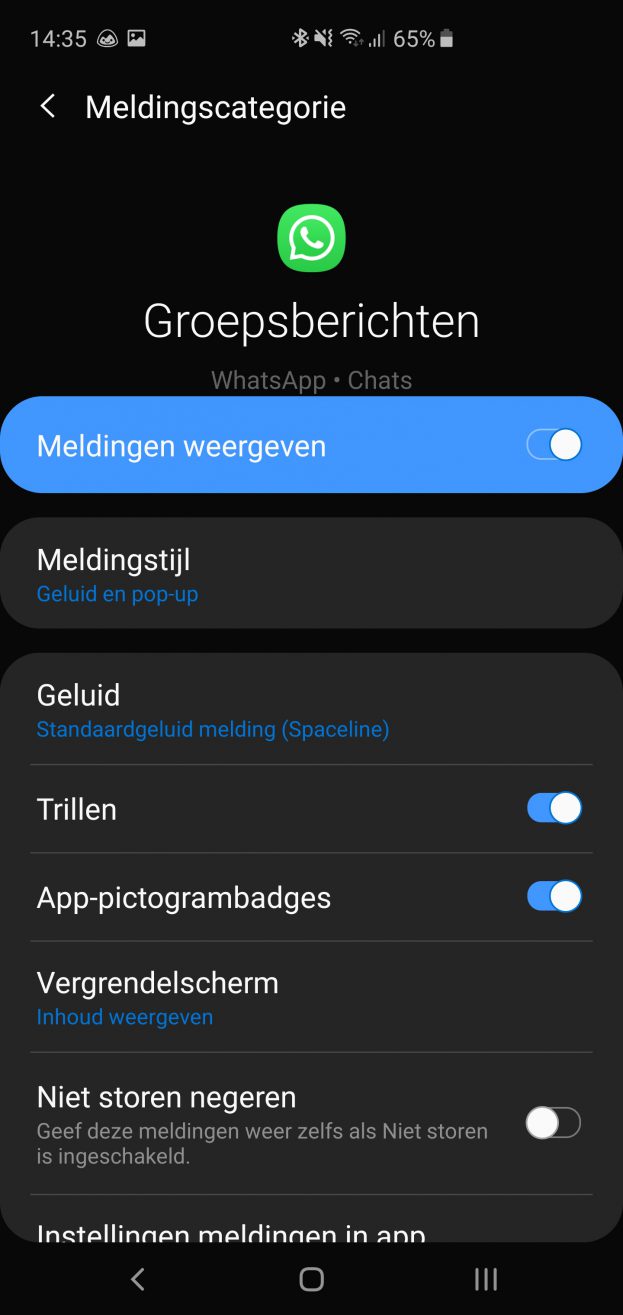
Task: Open Meldingstijl settings
Action: [310, 574]
